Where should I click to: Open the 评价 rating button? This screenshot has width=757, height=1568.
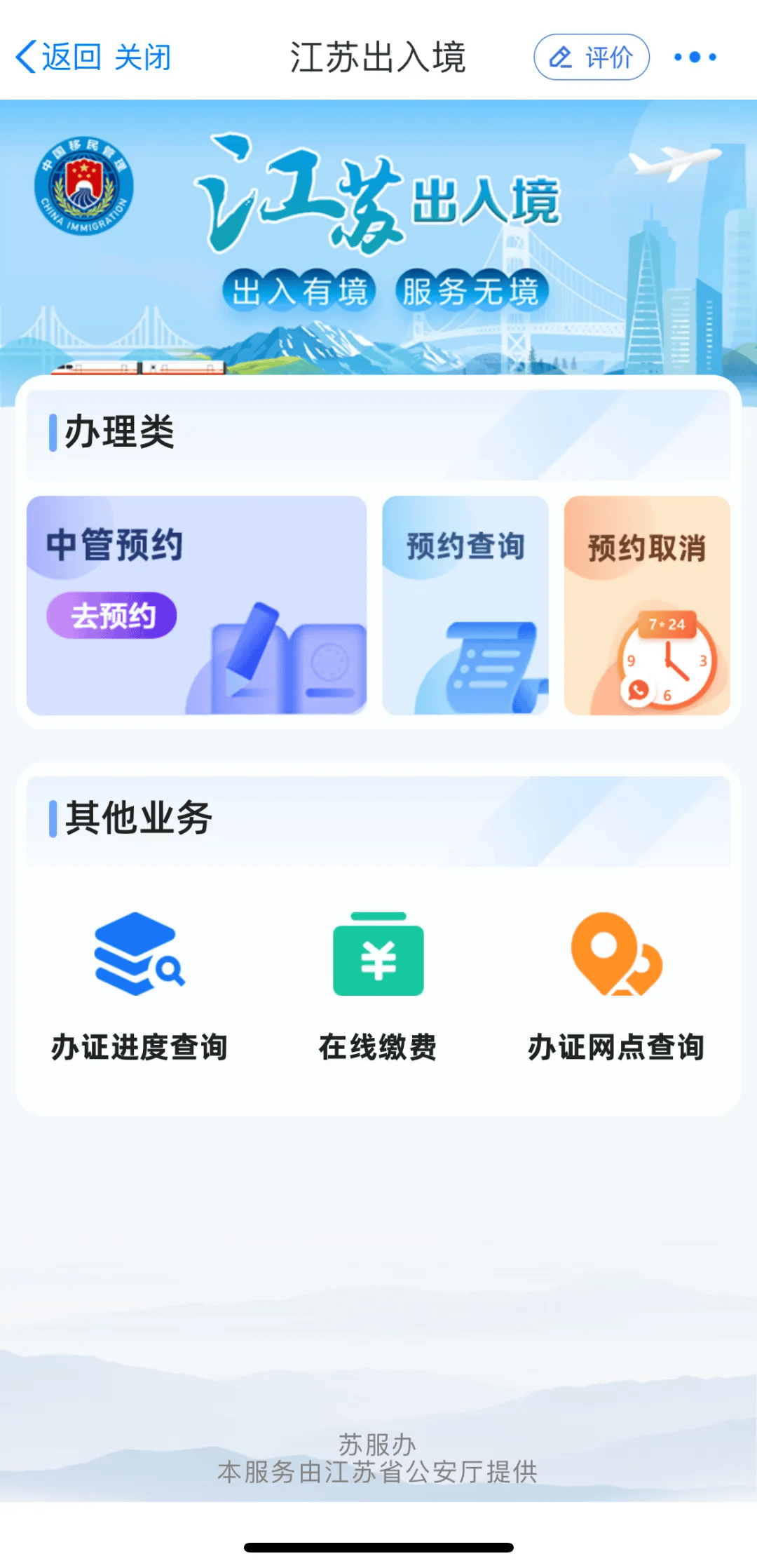tap(592, 57)
